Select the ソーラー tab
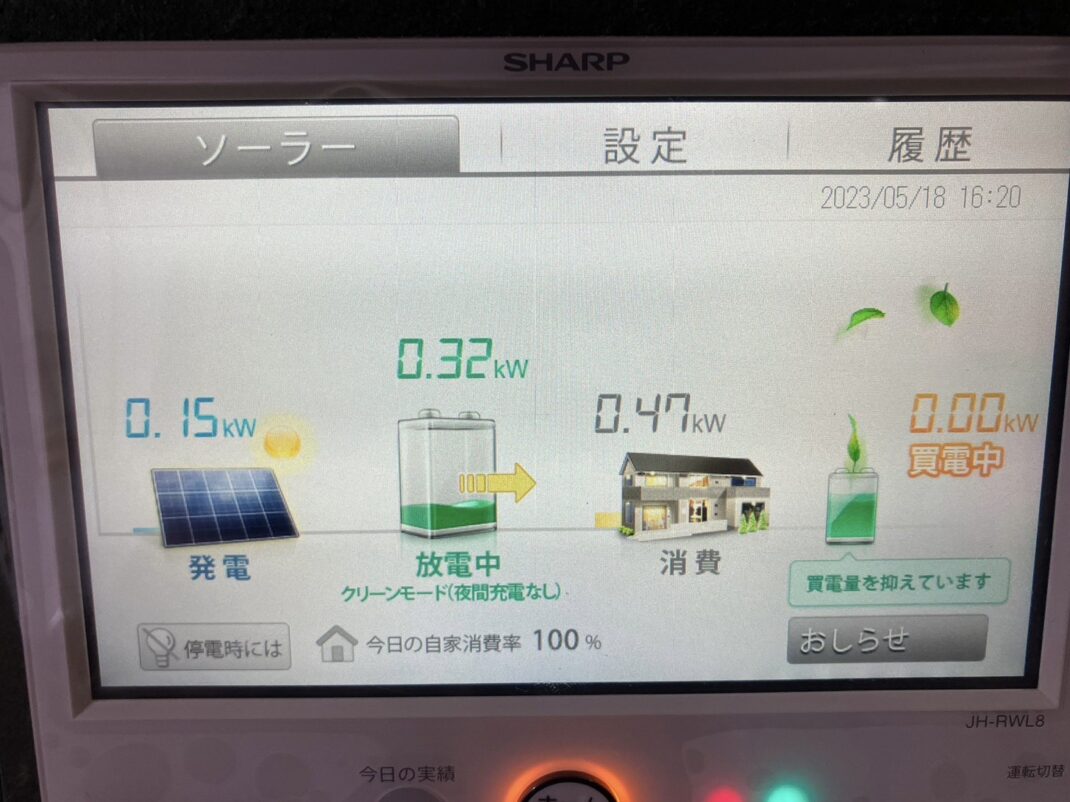1070x802 pixels. pos(276,148)
